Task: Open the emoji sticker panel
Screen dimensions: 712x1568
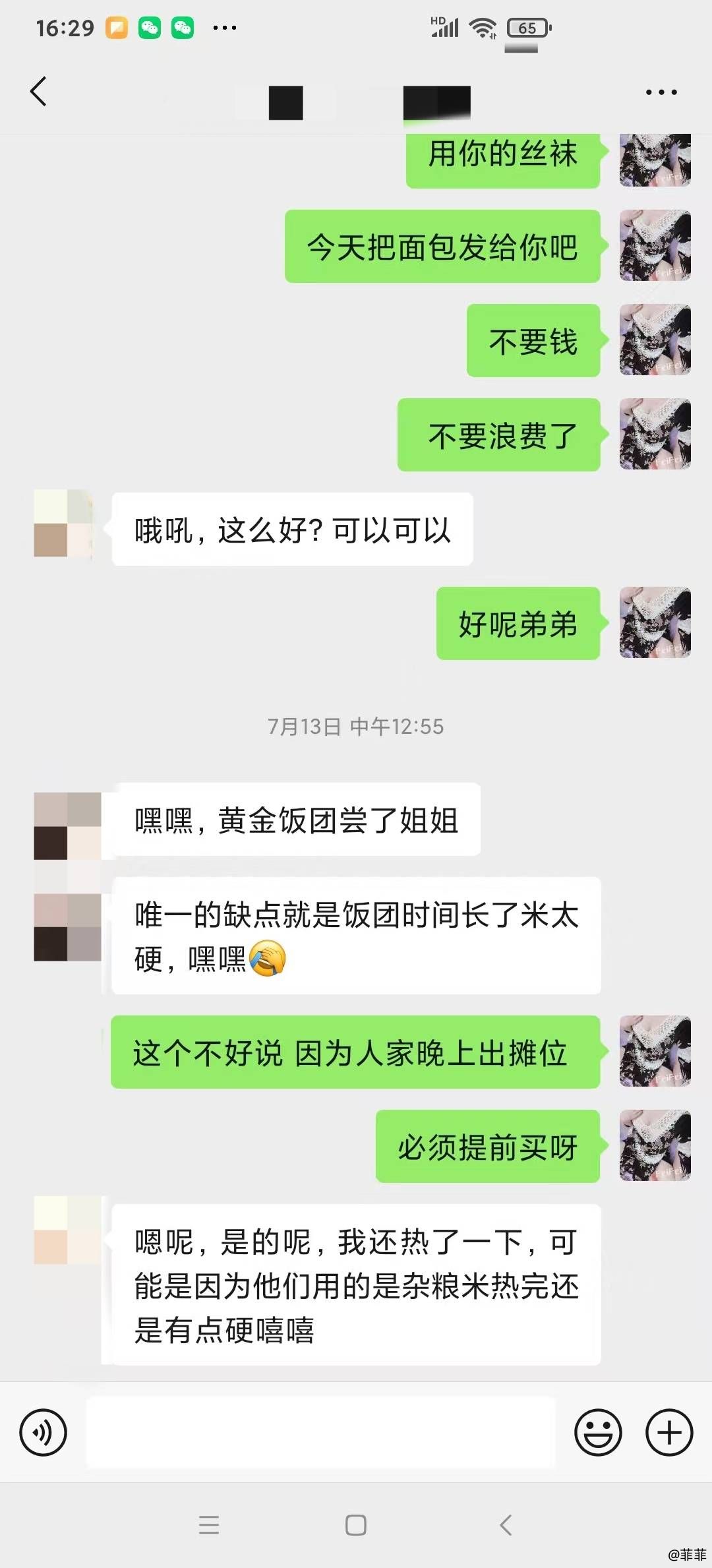Action: [598, 1432]
